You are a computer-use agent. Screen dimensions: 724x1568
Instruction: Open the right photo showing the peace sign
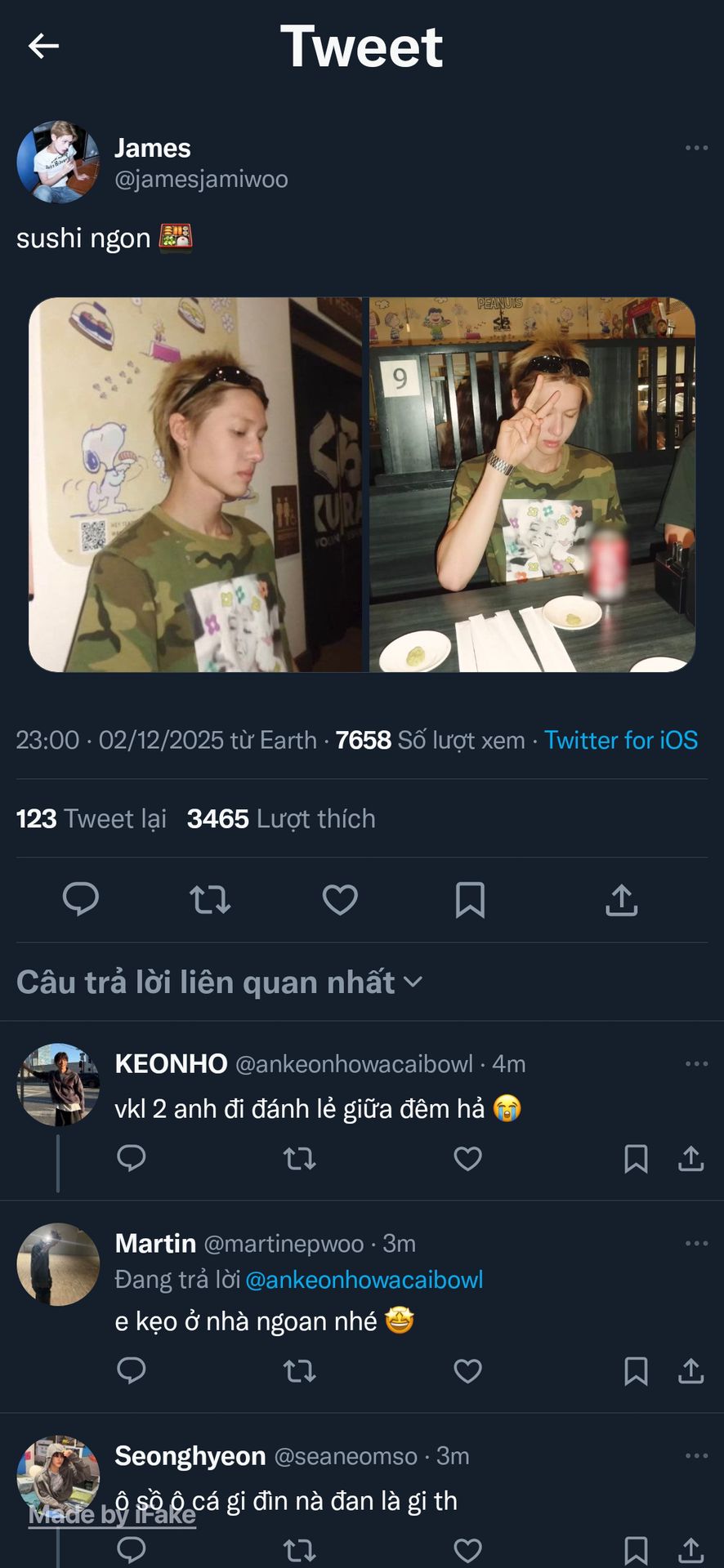pyautogui.click(x=532, y=484)
